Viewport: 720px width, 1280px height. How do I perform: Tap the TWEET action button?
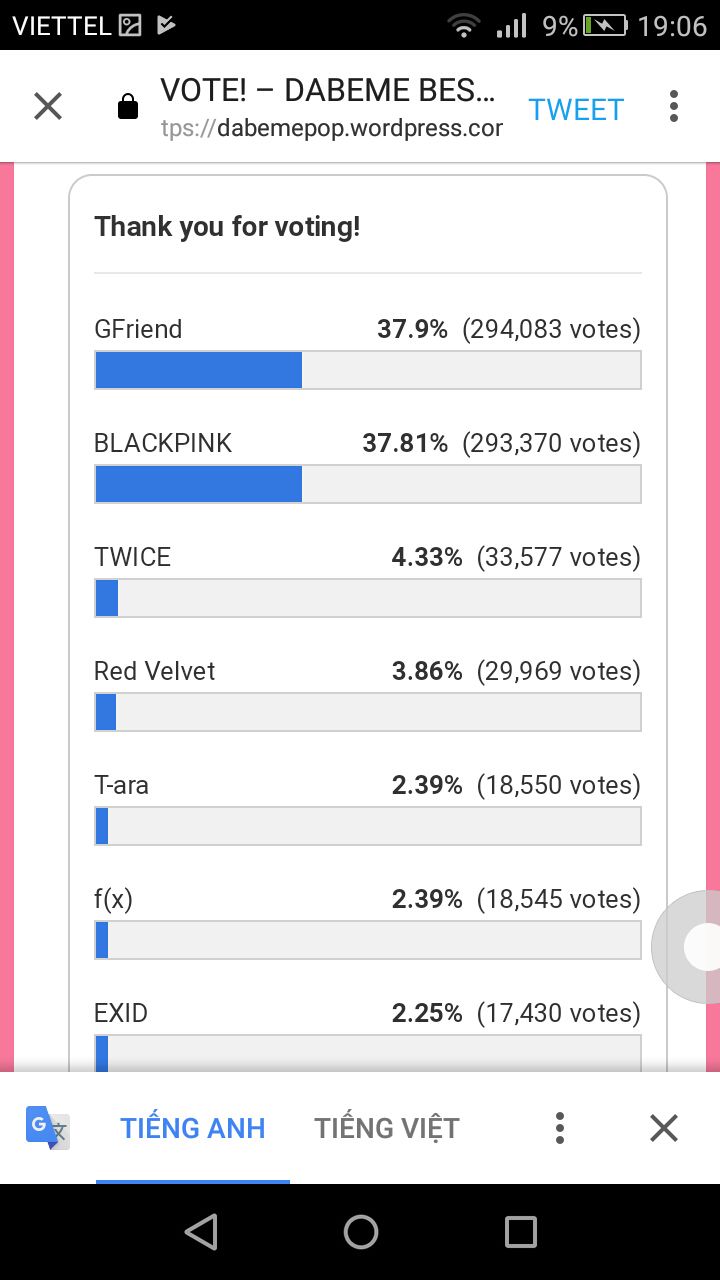[x=576, y=109]
